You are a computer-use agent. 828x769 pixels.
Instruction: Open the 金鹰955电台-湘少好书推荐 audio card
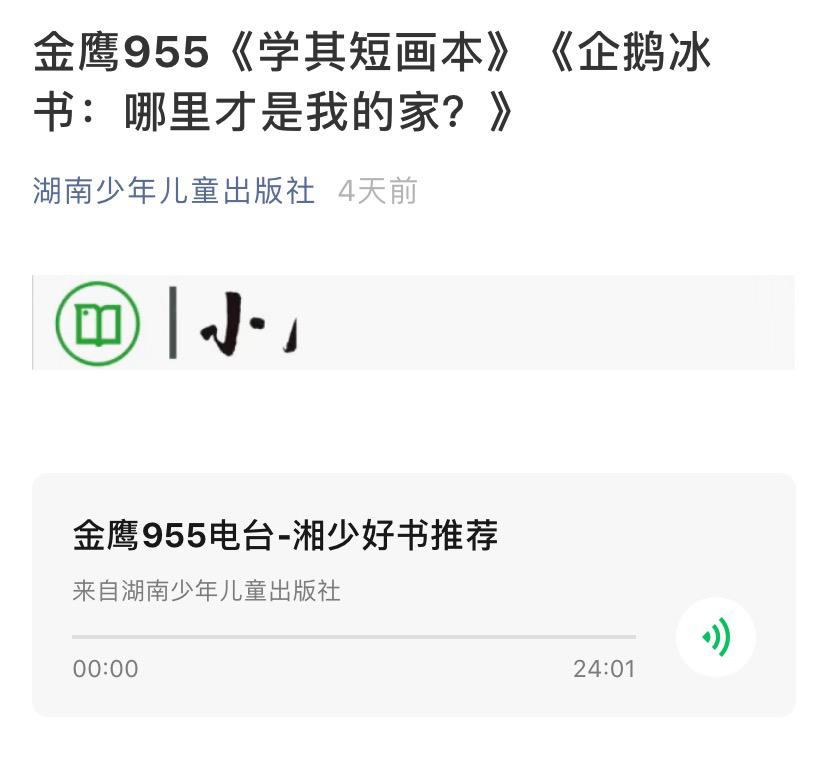(x=285, y=537)
